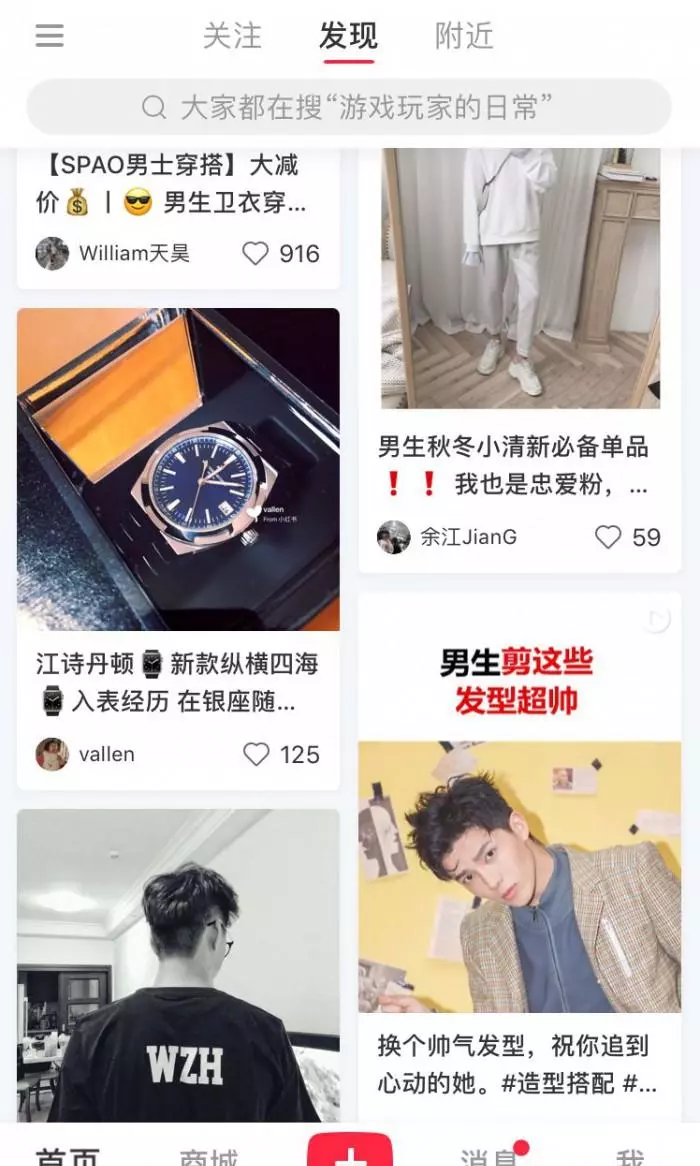View William天昊's profile
This screenshot has height=1166, width=700.
pos(52,254)
